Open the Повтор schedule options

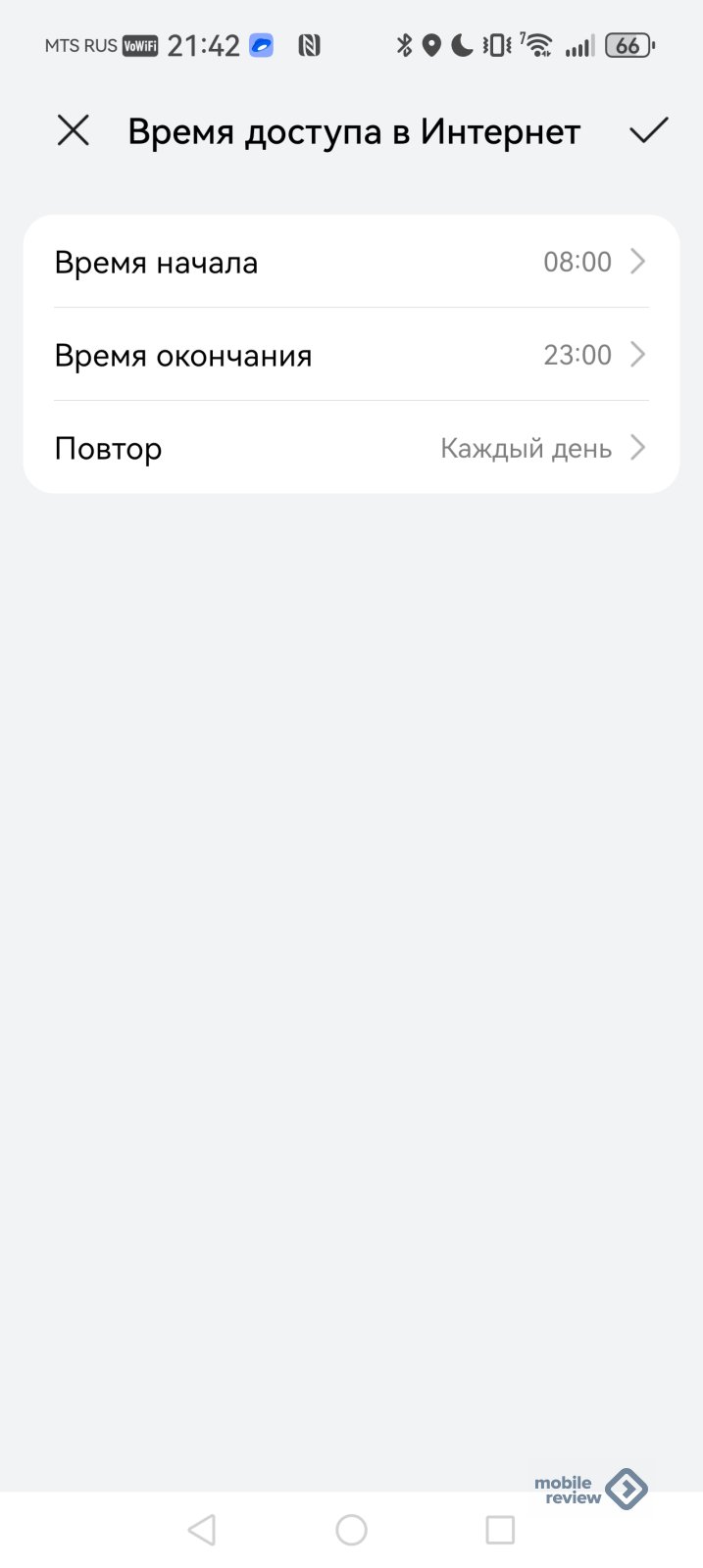pos(351,448)
